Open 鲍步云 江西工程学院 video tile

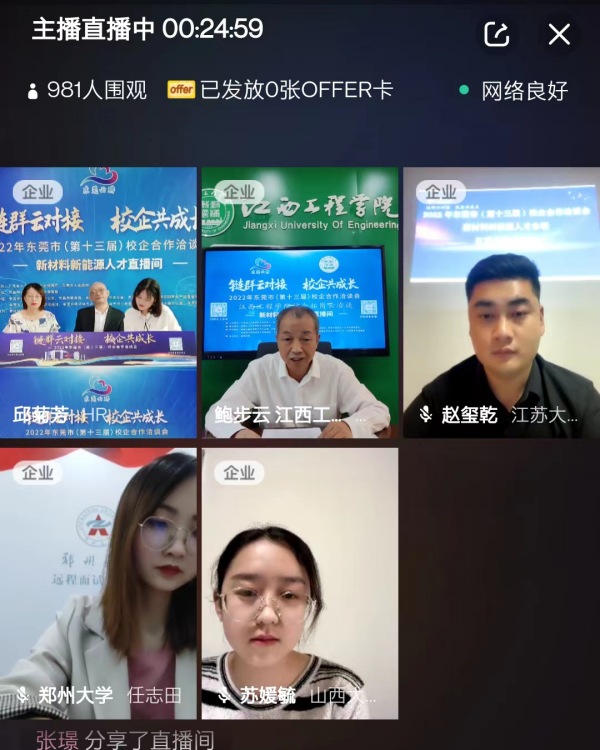tap(300, 302)
